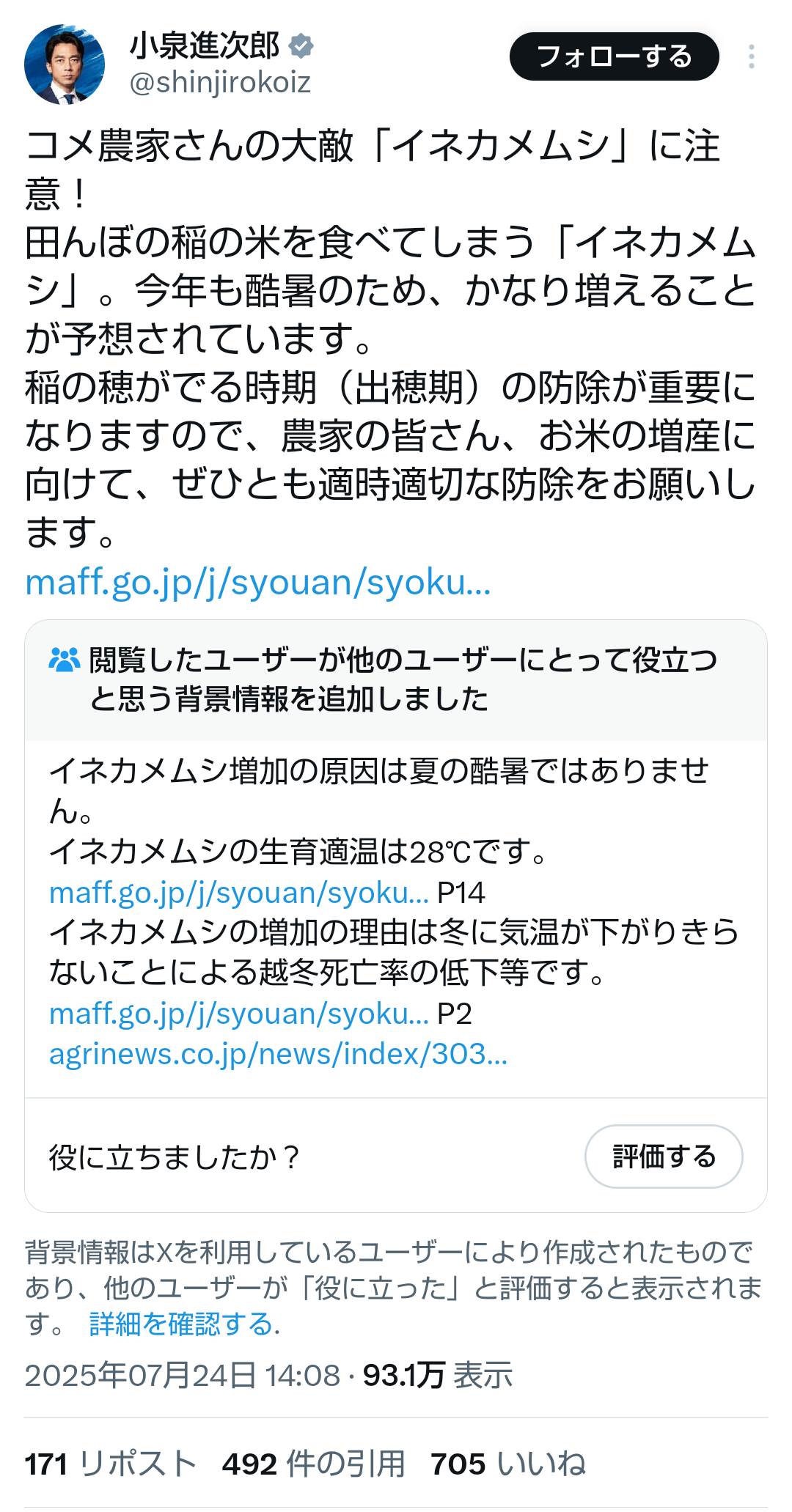Open 小泉進次郎's profile picture

tap(65, 64)
